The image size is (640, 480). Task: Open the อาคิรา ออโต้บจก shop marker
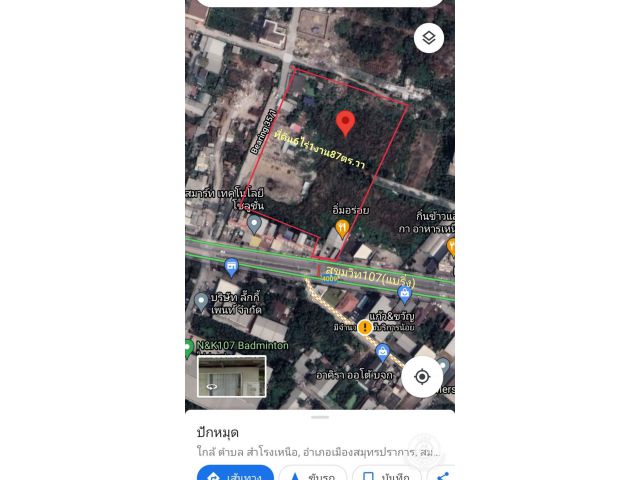tap(382, 353)
